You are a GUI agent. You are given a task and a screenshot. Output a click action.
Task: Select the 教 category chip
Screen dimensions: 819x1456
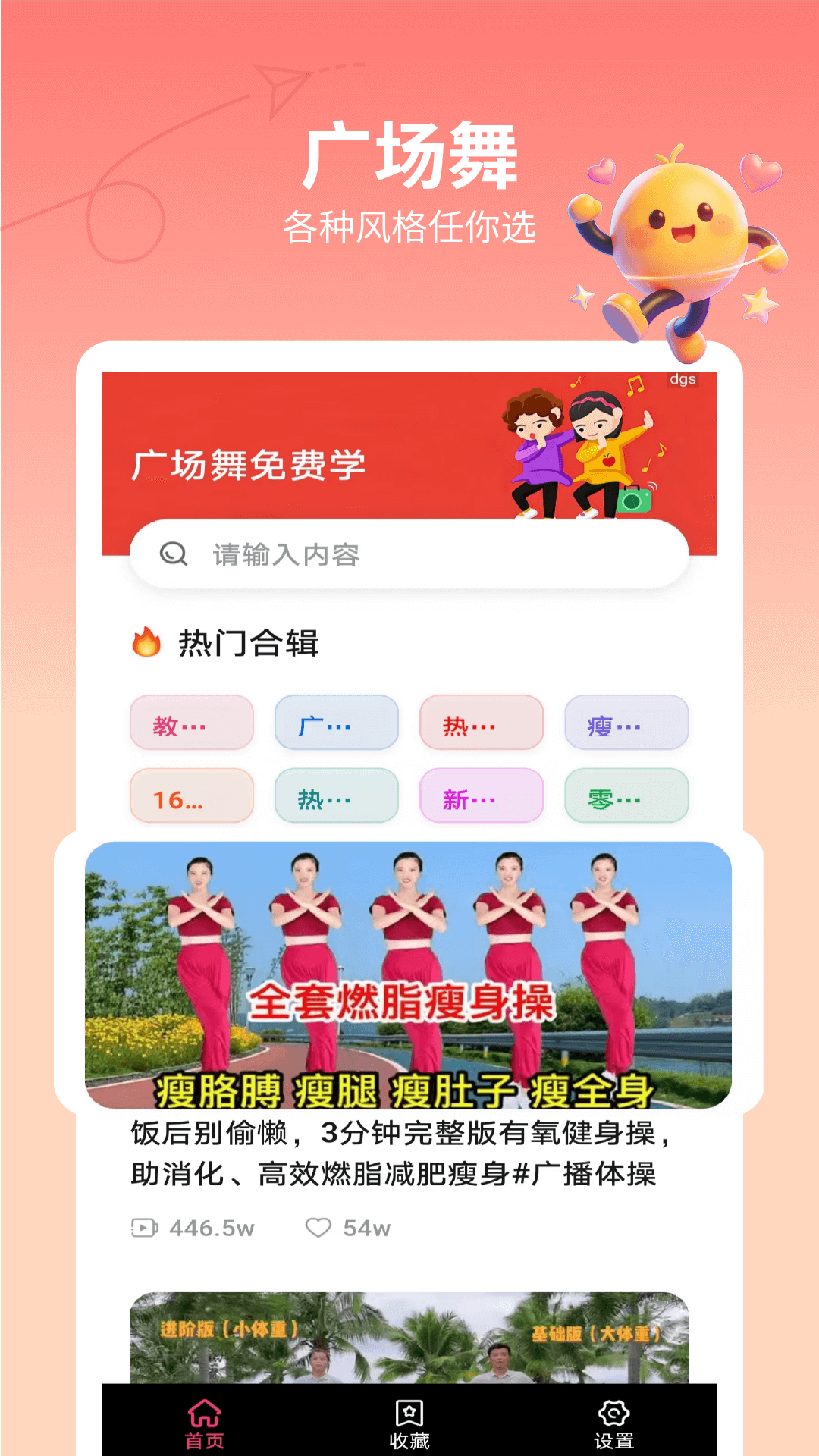point(191,723)
